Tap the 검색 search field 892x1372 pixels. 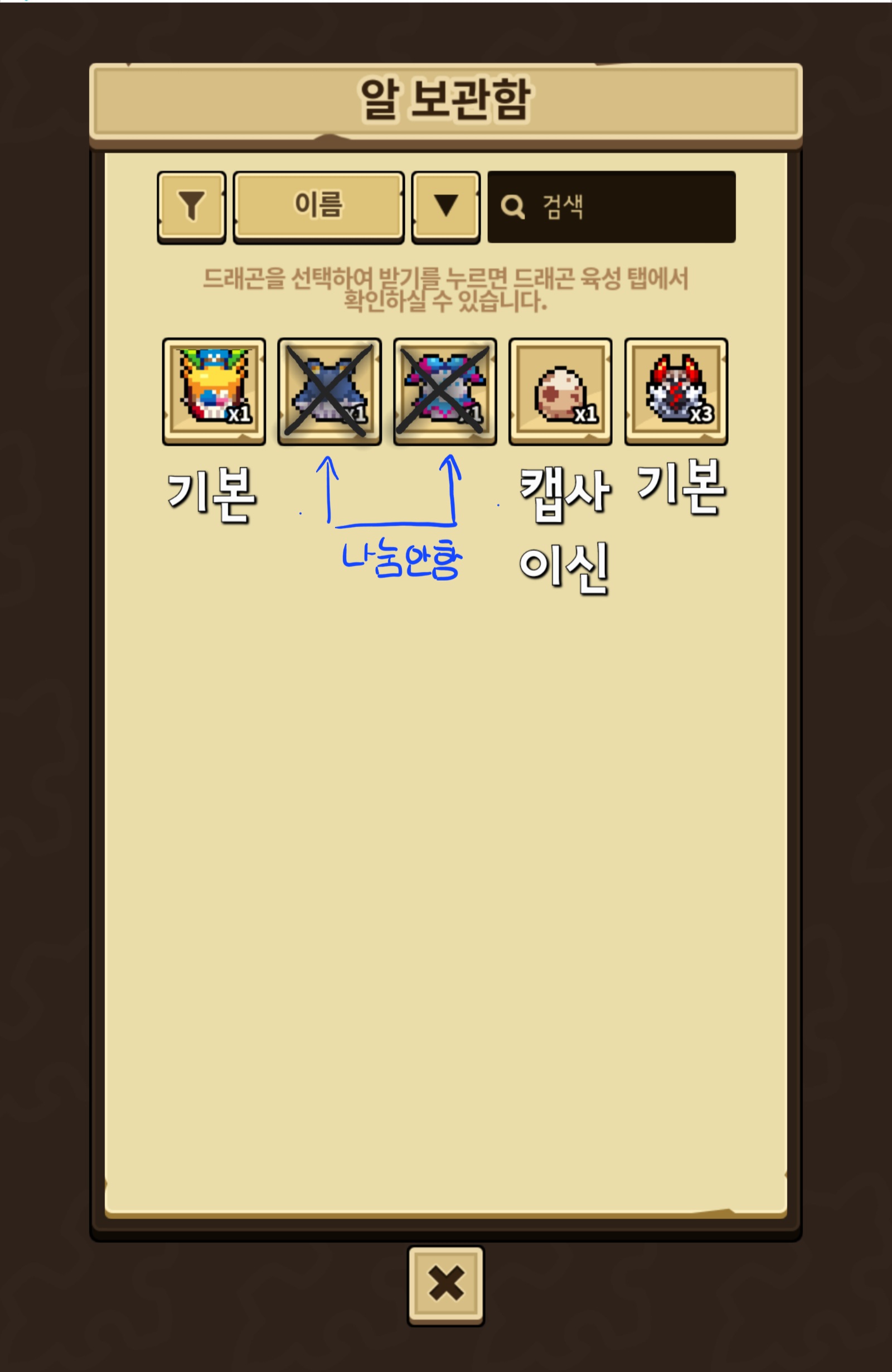(612, 206)
